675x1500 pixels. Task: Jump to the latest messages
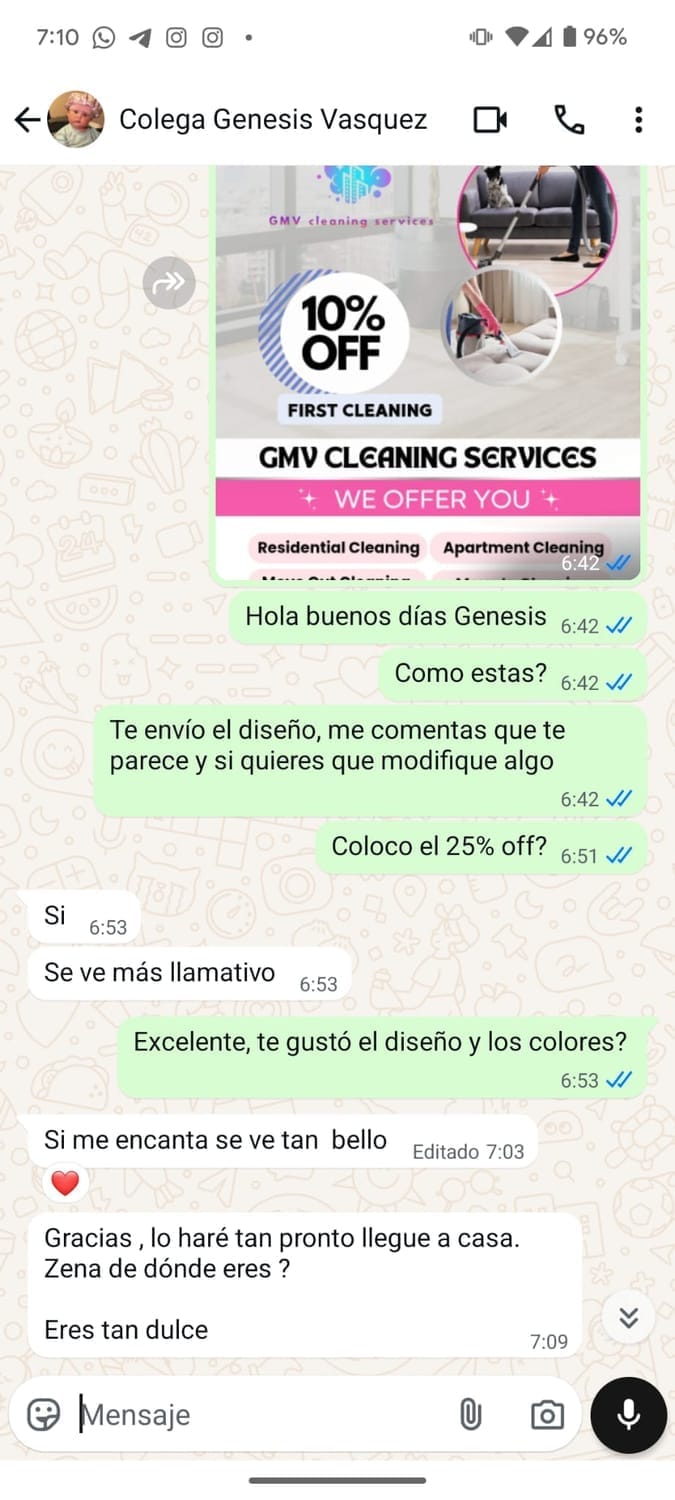click(628, 1317)
